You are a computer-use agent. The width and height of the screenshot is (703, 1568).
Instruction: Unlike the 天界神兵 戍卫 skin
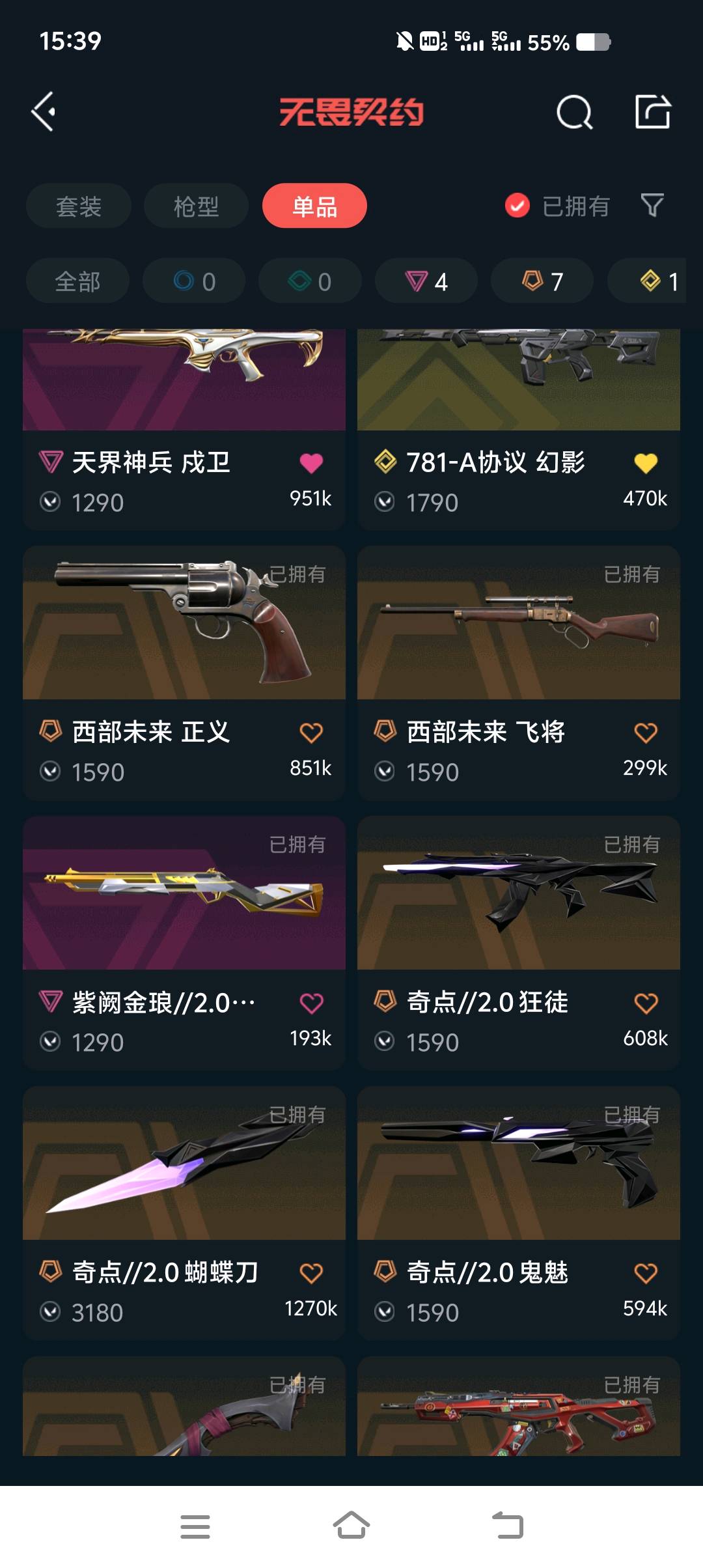coord(311,463)
